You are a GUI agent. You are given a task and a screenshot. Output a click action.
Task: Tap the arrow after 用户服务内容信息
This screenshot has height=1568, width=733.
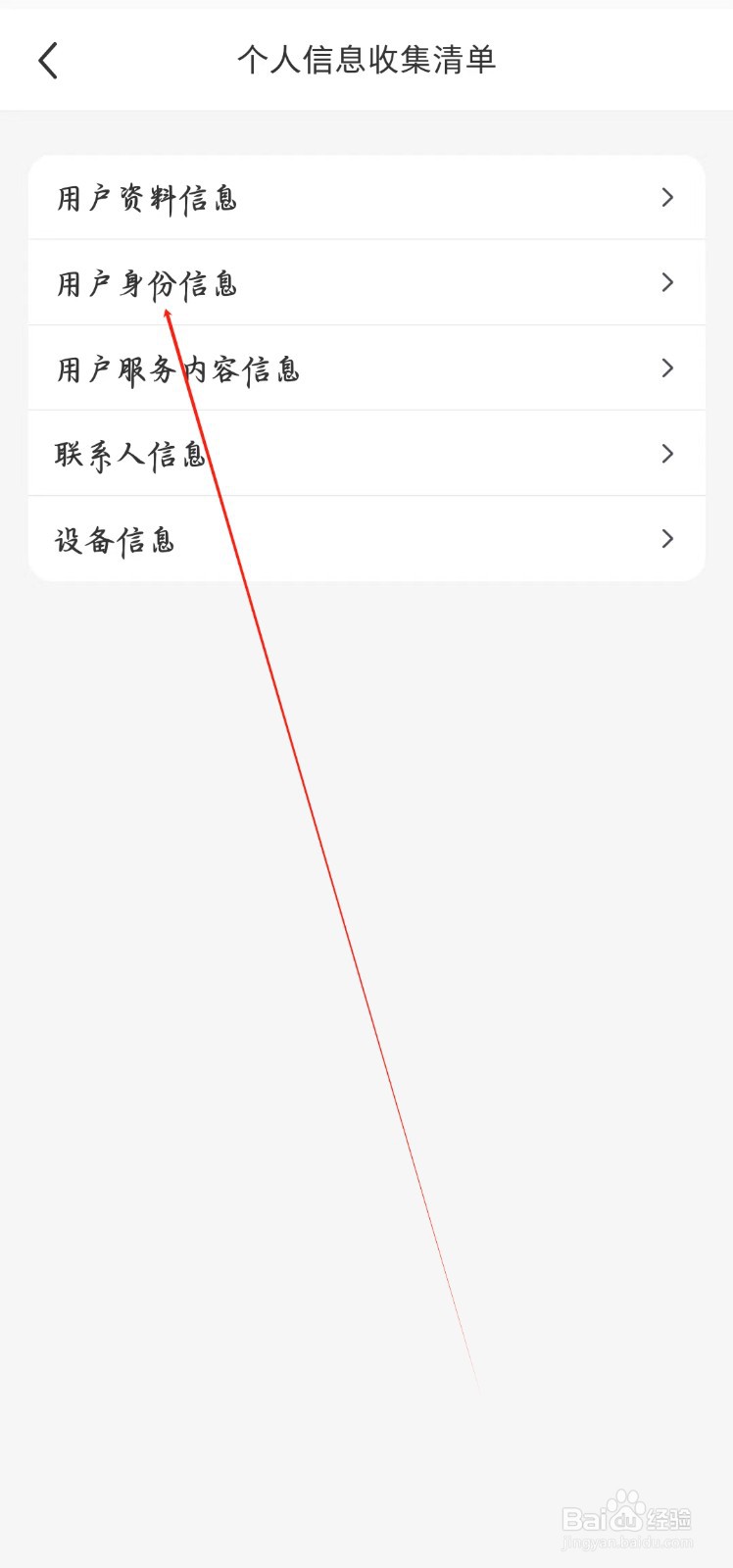[667, 368]
